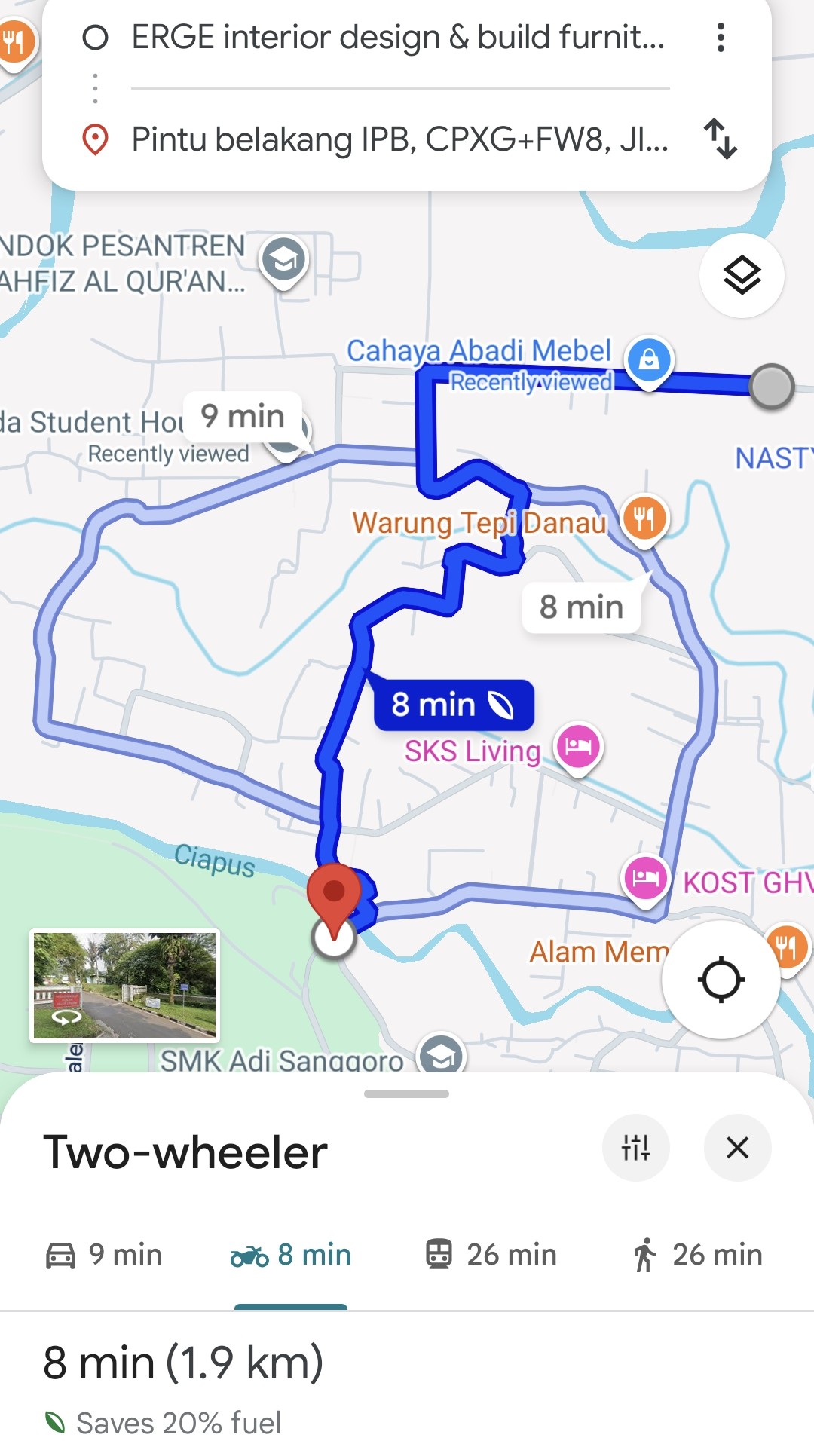
Task: Close the directions panel
Action: [x=737, y=1148]
